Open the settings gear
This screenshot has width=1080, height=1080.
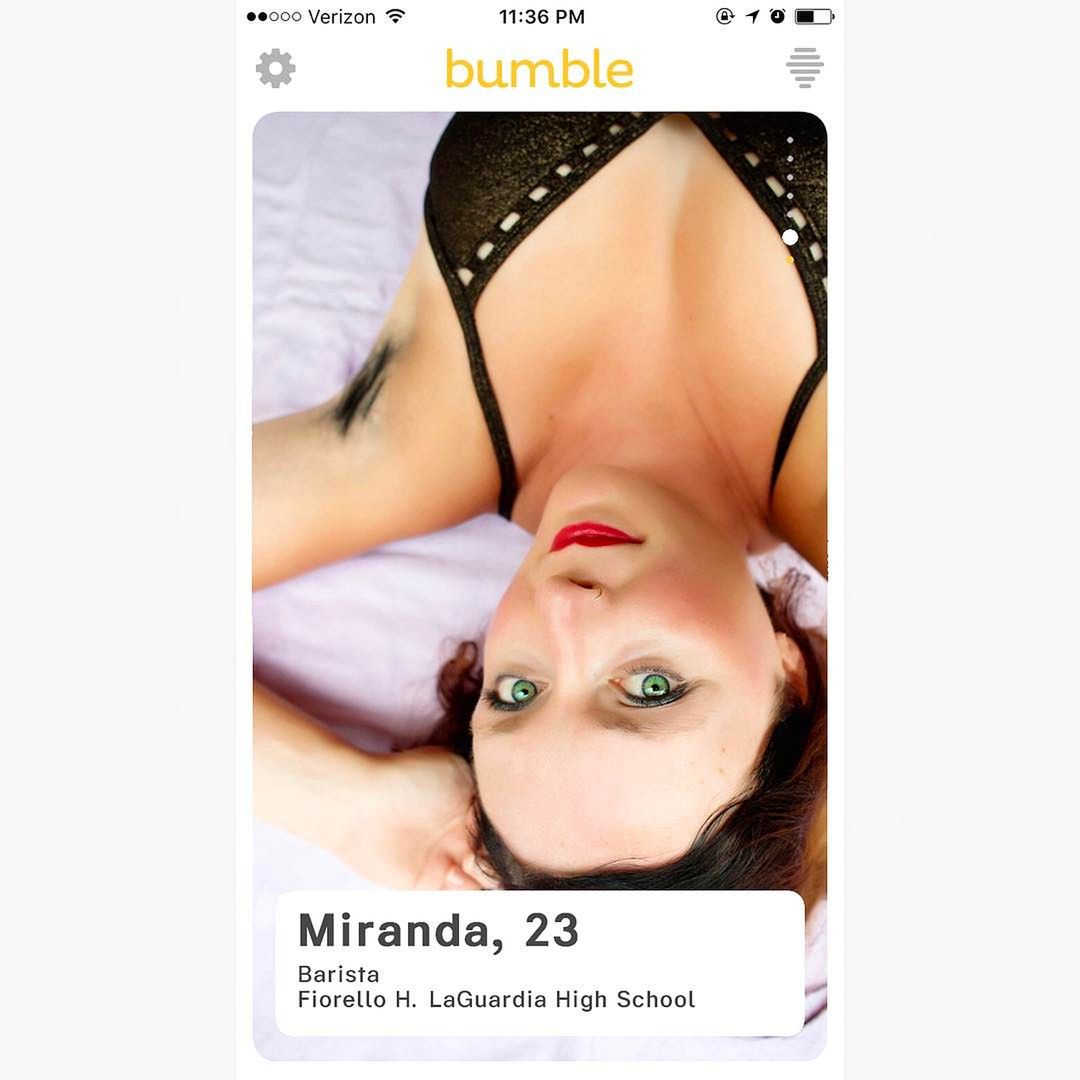[x=275, y=69]
